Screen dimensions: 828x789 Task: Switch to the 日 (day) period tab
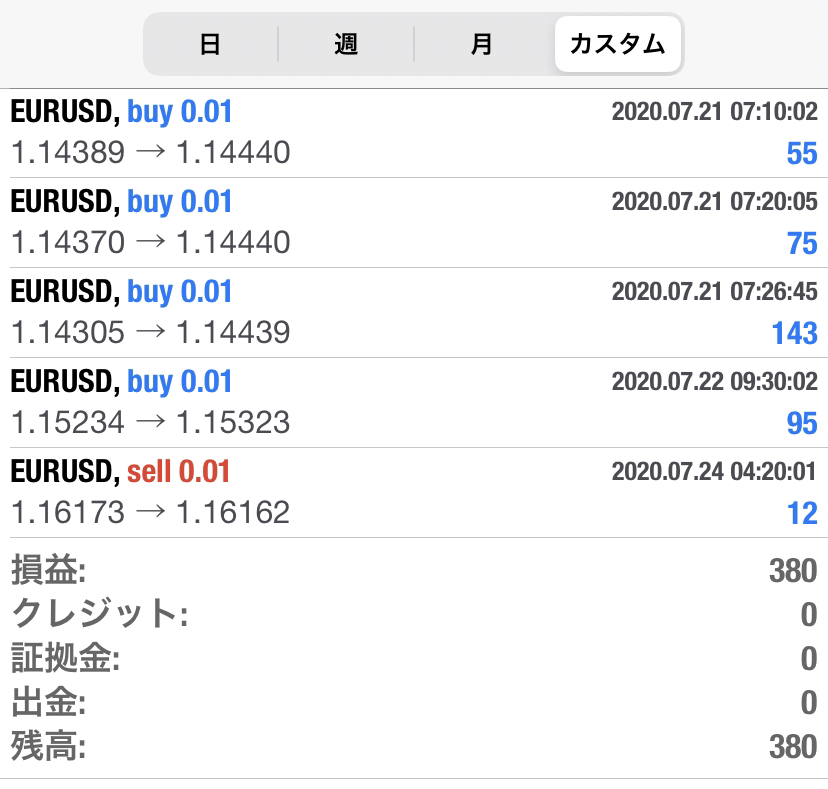click(x=210, y=44)
